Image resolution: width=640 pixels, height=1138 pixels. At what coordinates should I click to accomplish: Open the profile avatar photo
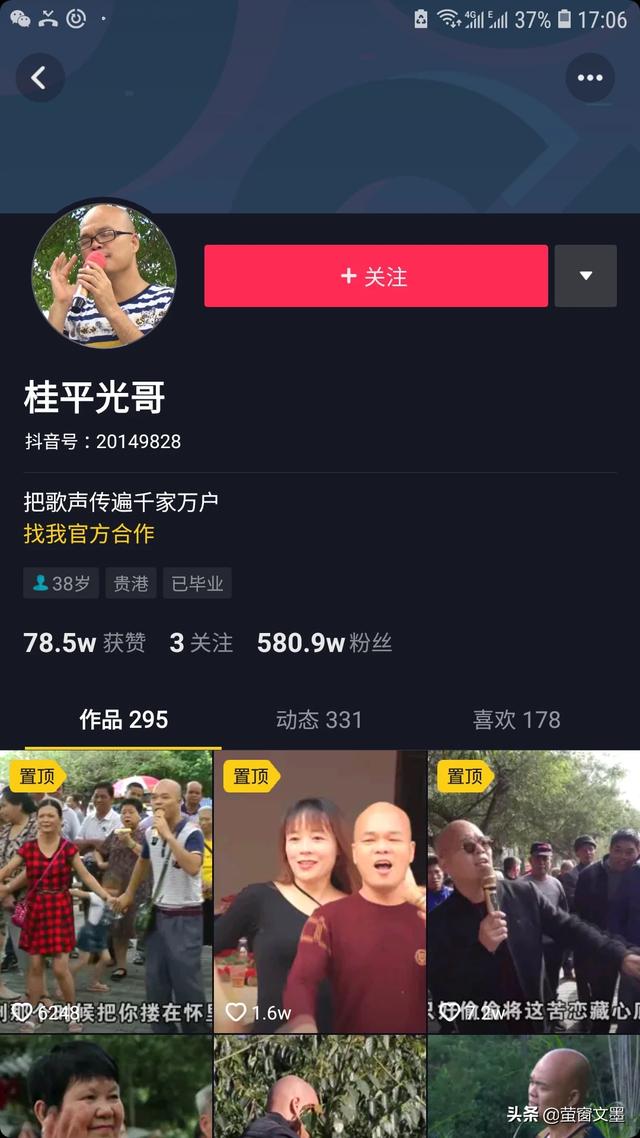click(104, 276)
